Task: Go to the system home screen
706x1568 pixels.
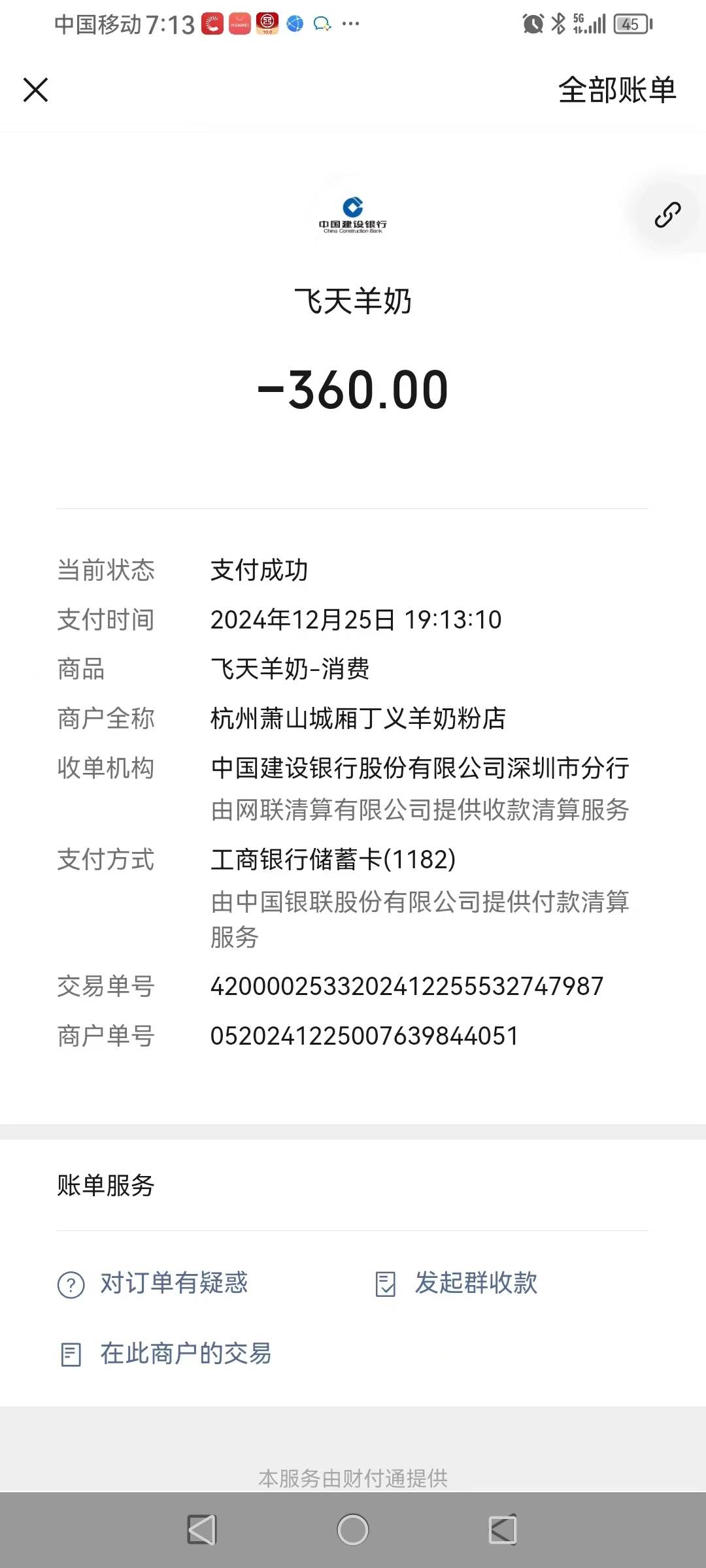Action: click(353, 1529)
